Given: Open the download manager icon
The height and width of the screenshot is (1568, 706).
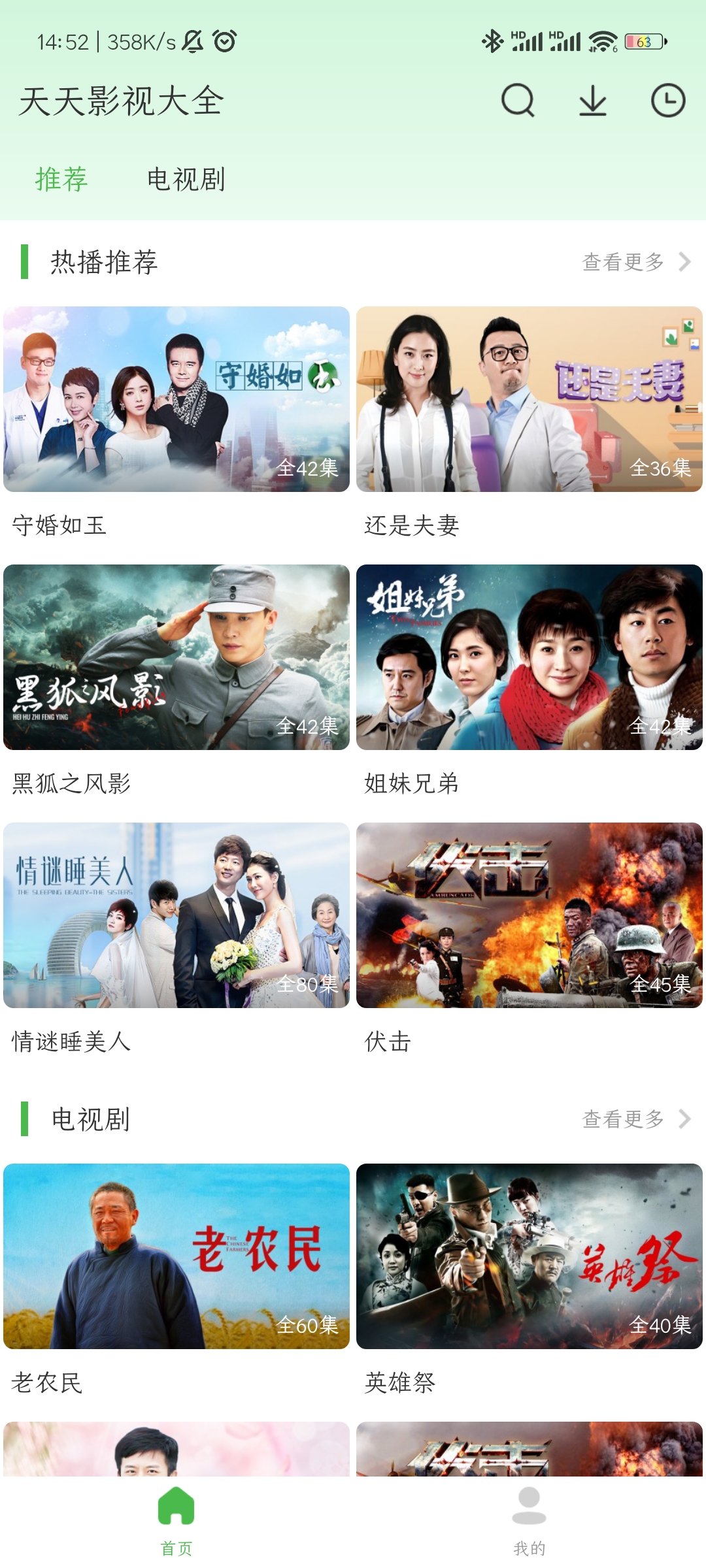Looking at the screenshot, I should click(592, 101).
